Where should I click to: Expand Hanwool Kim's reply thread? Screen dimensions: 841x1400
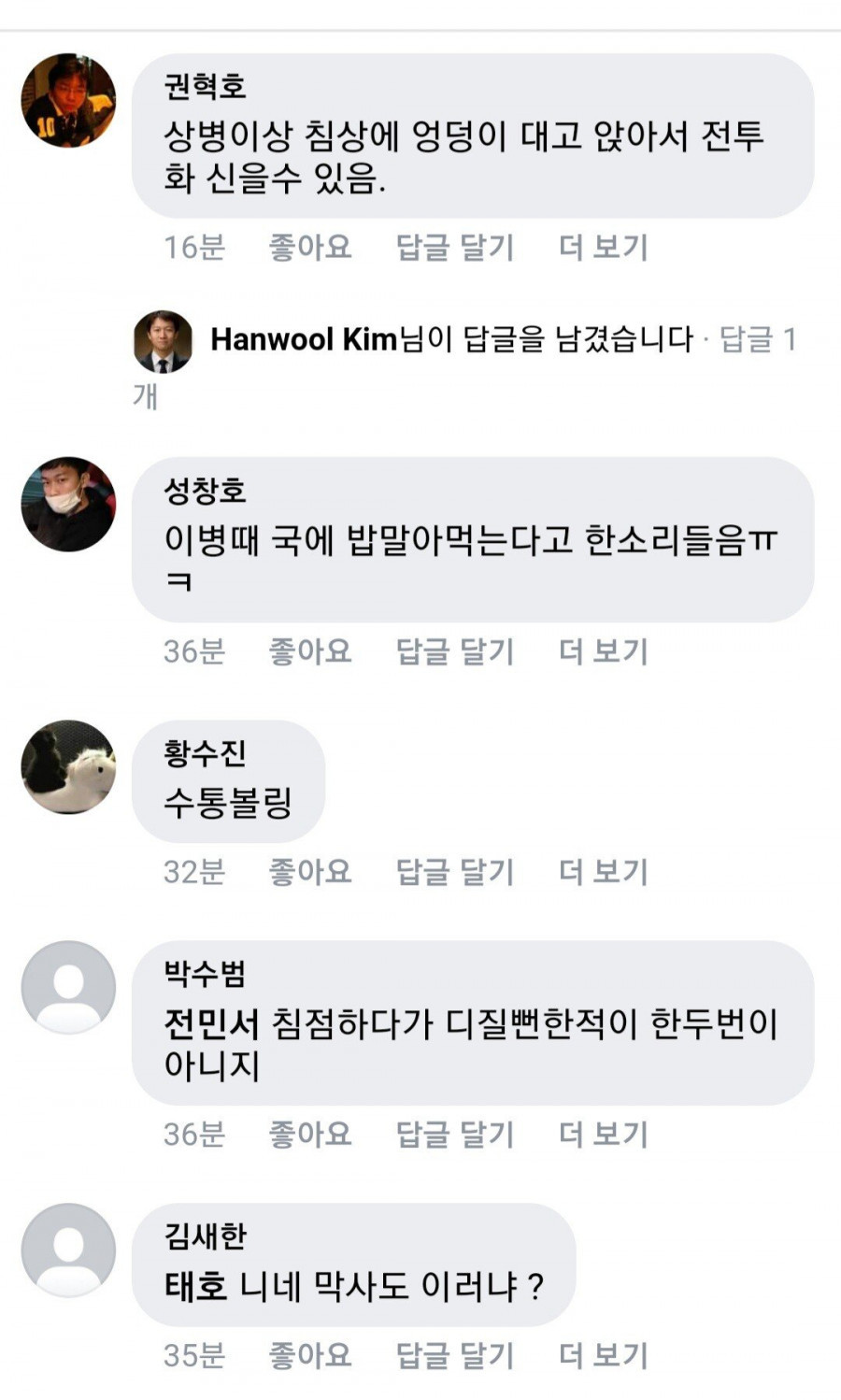pos(452,339)
